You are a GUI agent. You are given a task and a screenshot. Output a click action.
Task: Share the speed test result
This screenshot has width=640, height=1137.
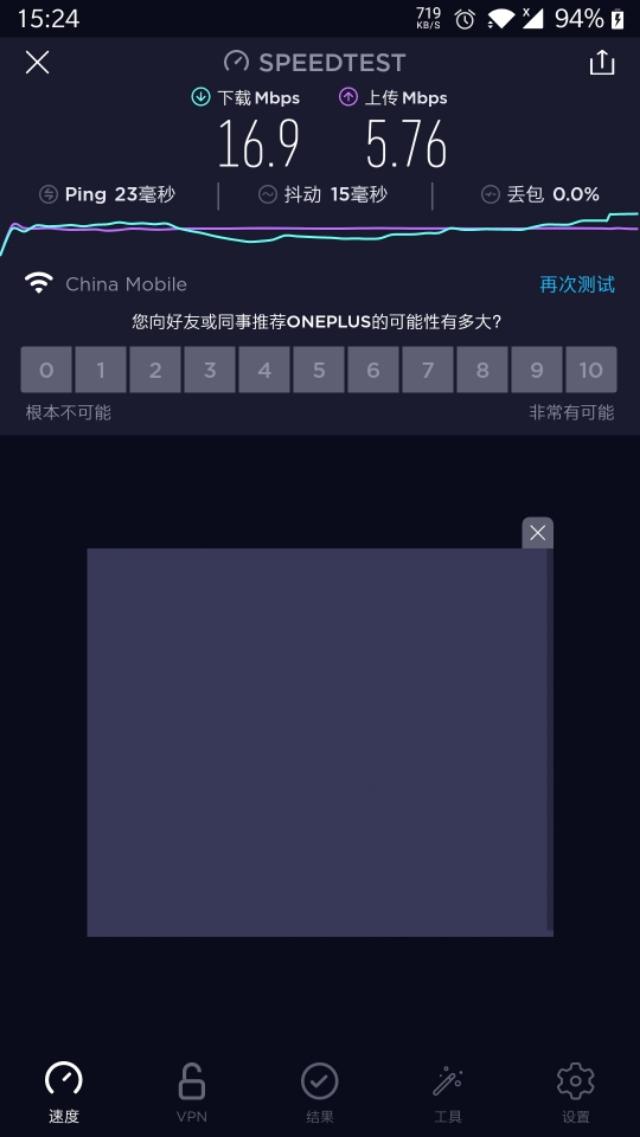pyautogui.click(x=601, y=63)
